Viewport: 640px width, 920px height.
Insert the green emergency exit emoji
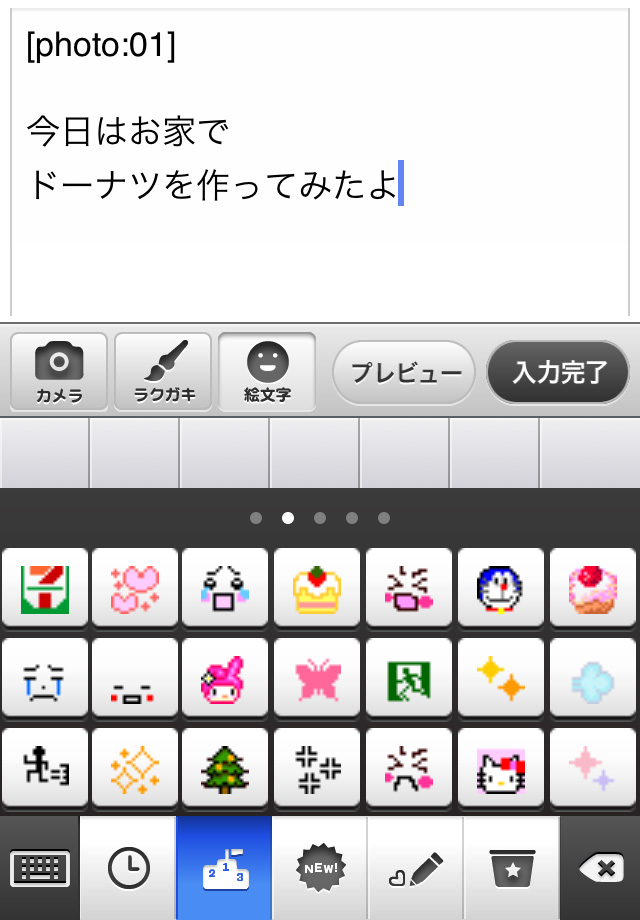coord(411,680)
